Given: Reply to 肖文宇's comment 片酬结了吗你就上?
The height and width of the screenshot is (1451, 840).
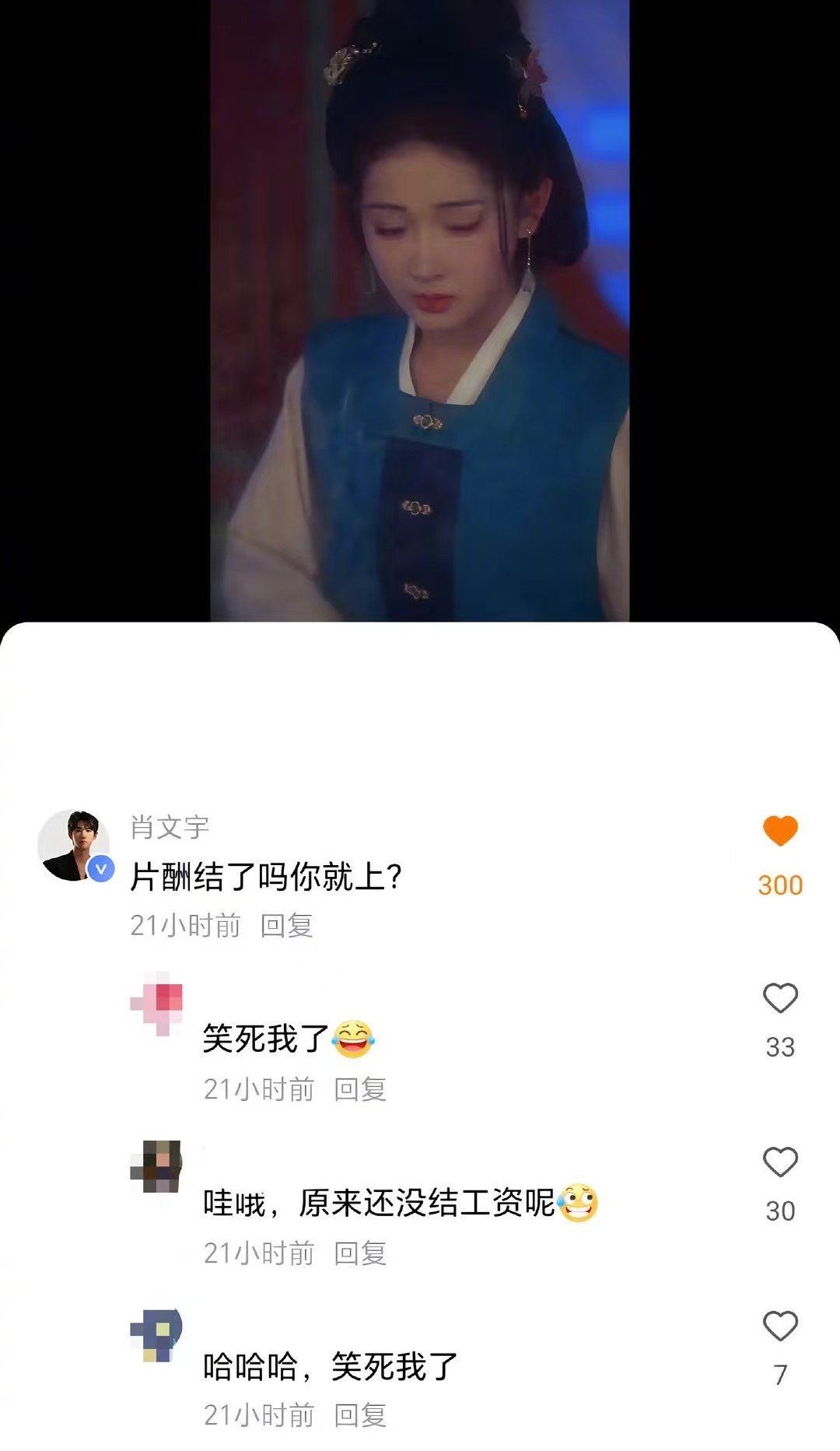Looking at the screenshot, I should pyautogui.click(x=286, y=926).
